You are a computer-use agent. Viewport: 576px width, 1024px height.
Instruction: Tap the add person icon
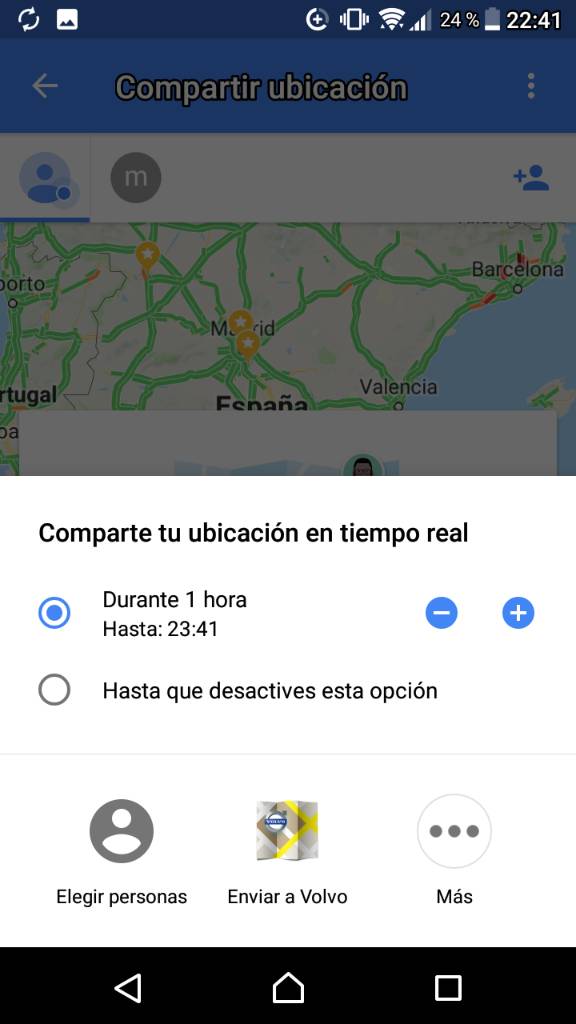(x=531, y=178)
